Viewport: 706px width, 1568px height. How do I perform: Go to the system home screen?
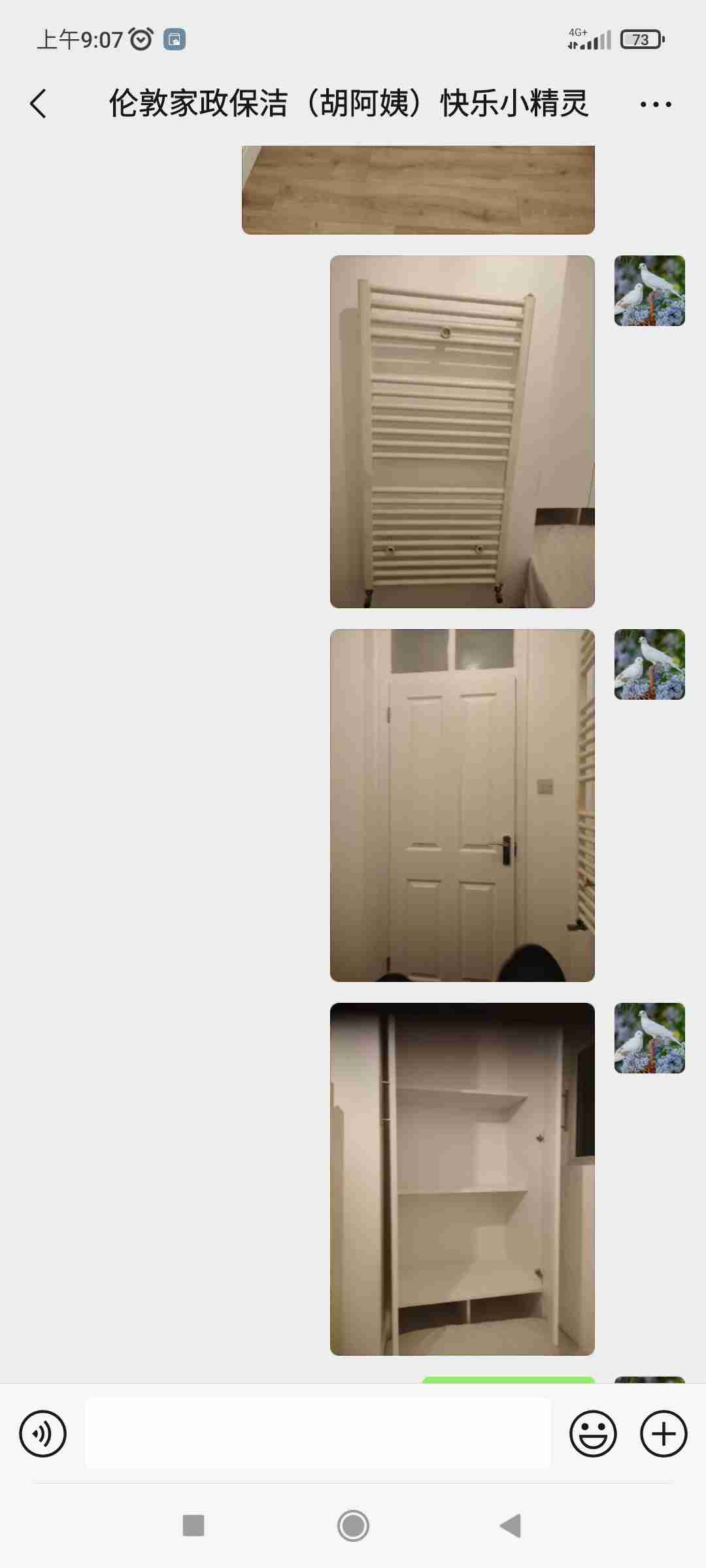353,1526
